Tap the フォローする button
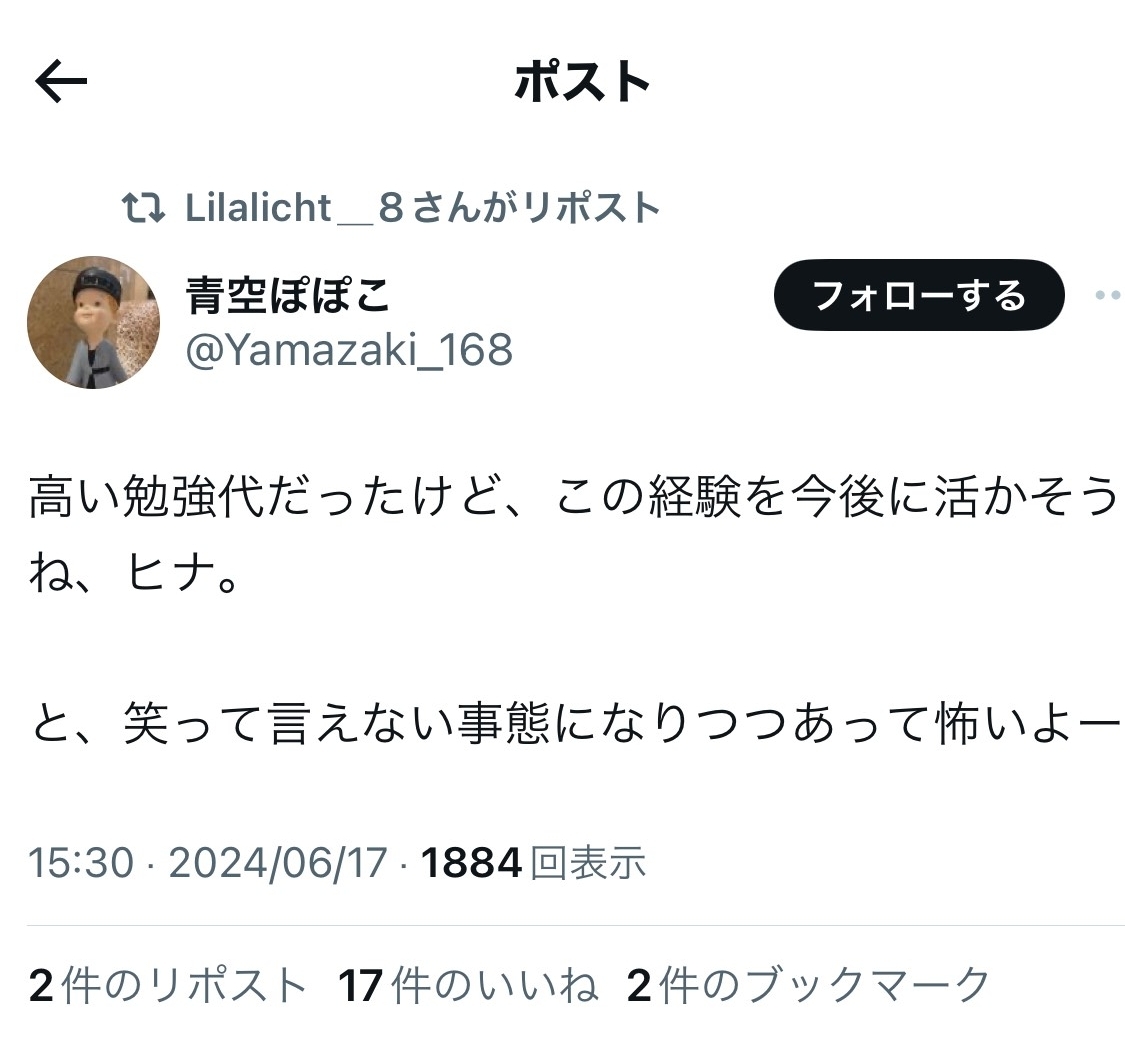 pyautogui.click(x=918, y=296)
